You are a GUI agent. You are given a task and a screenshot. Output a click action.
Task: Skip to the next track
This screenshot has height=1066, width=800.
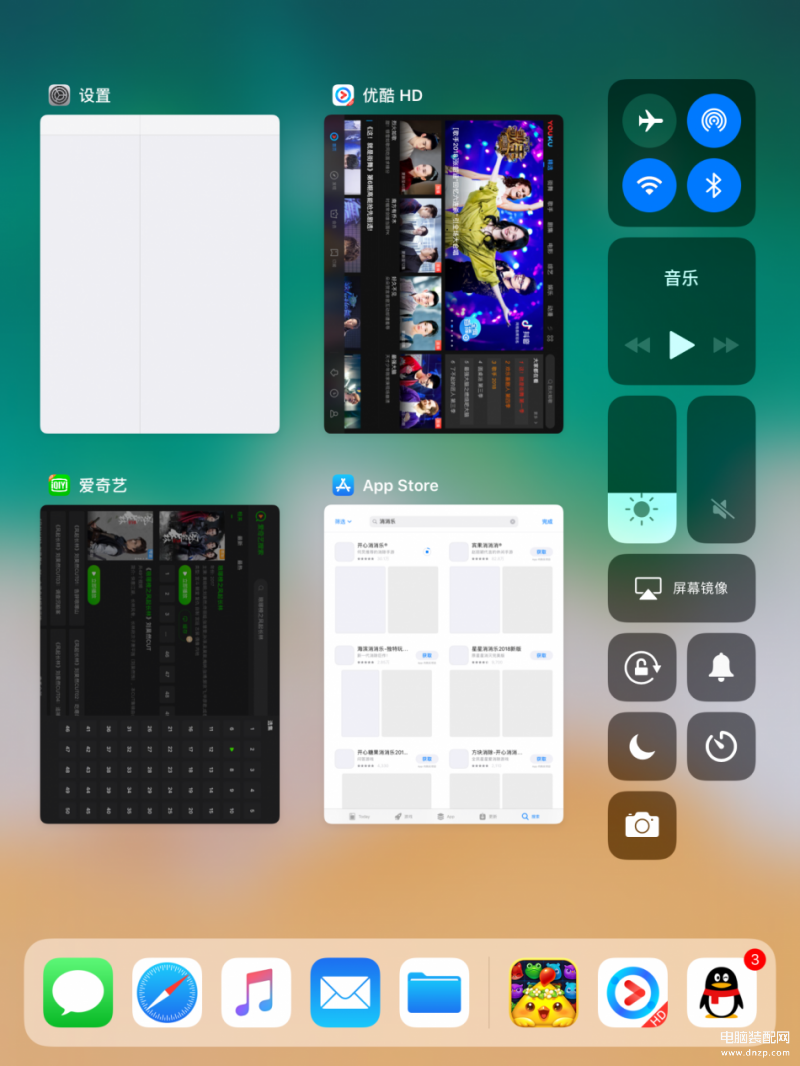726,345
